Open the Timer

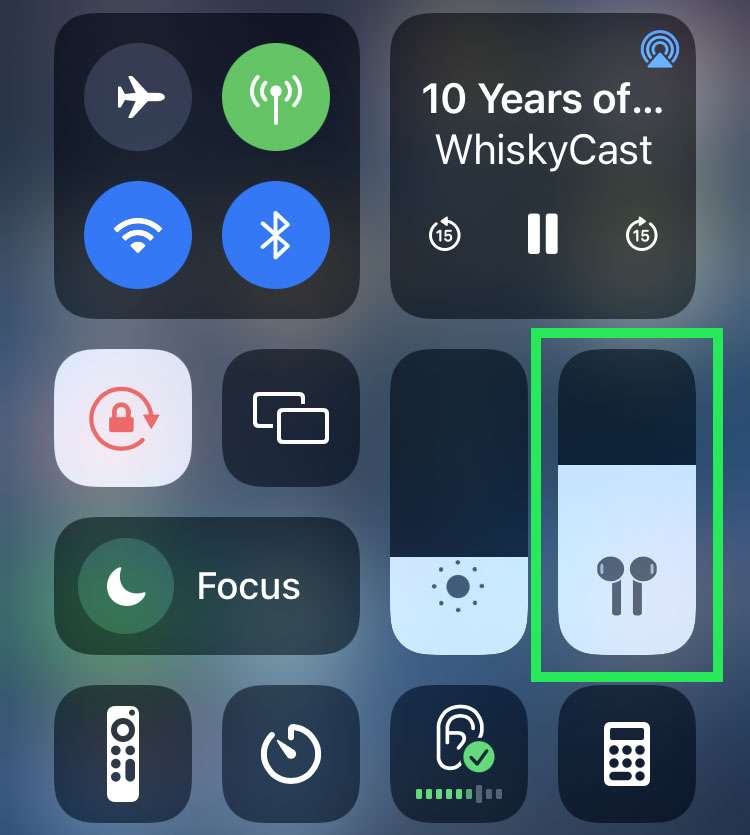pyautogui.click(x=290, y=753)
